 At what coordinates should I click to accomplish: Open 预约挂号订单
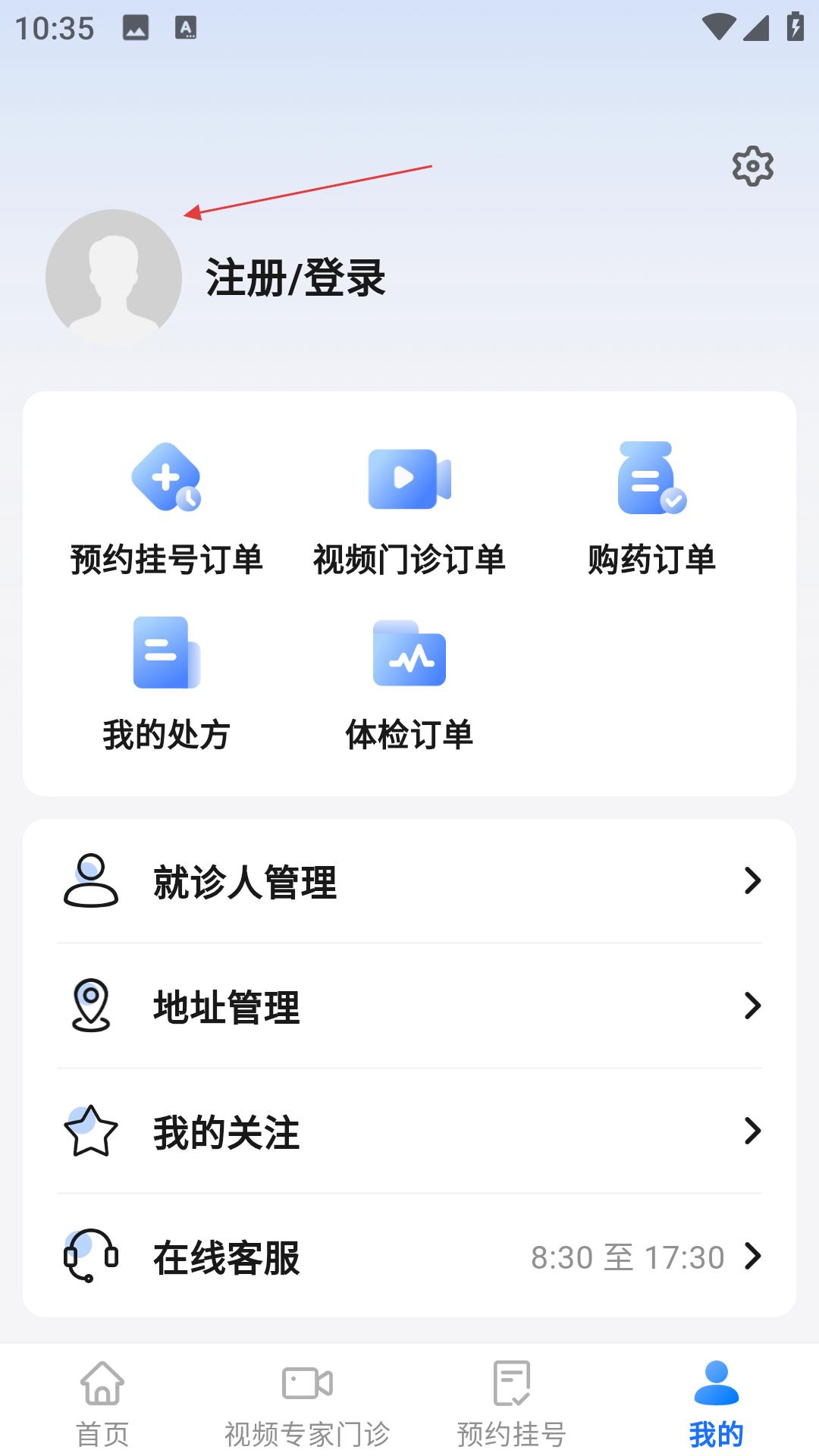pos(166,508)
